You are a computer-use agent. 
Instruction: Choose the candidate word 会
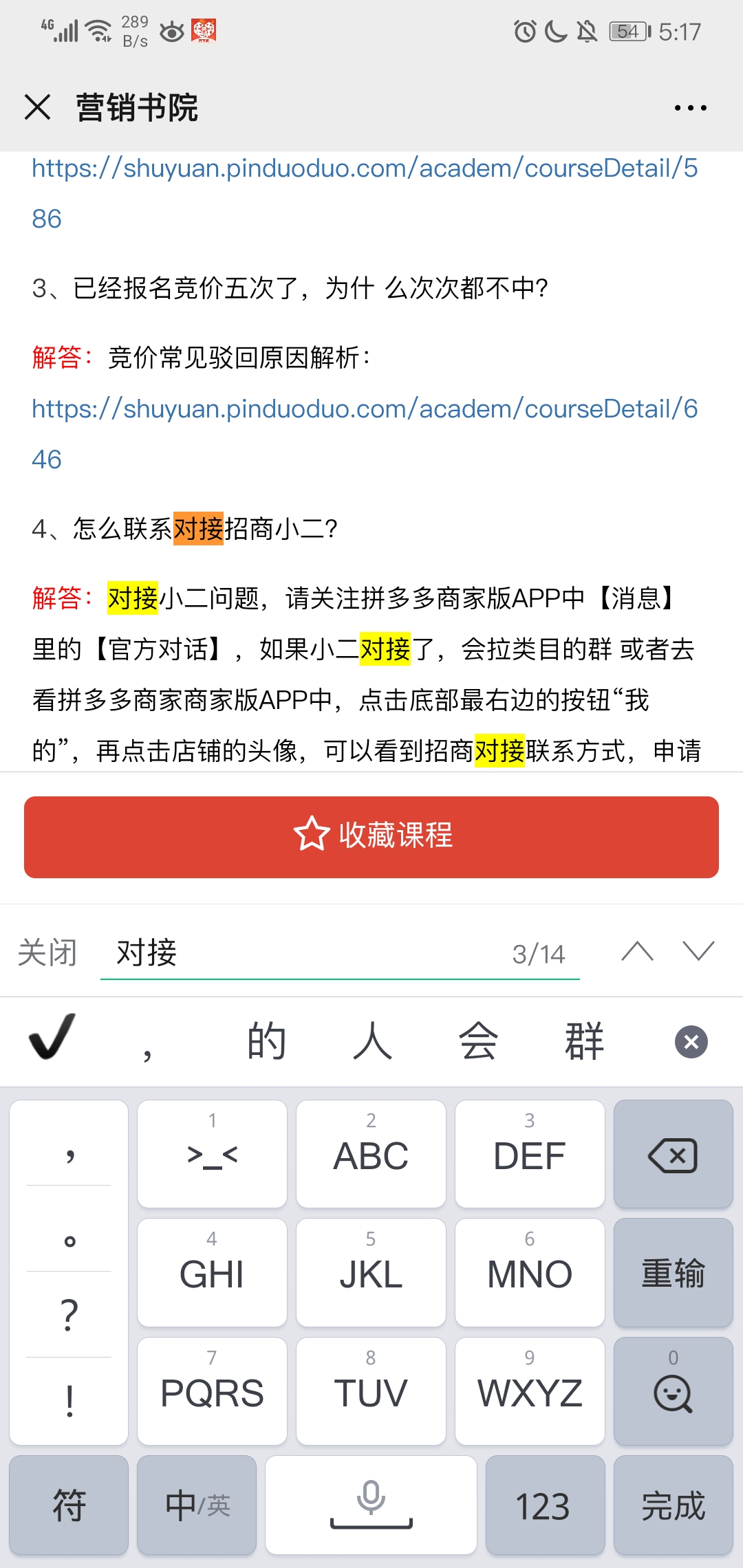click(478, 1041)
